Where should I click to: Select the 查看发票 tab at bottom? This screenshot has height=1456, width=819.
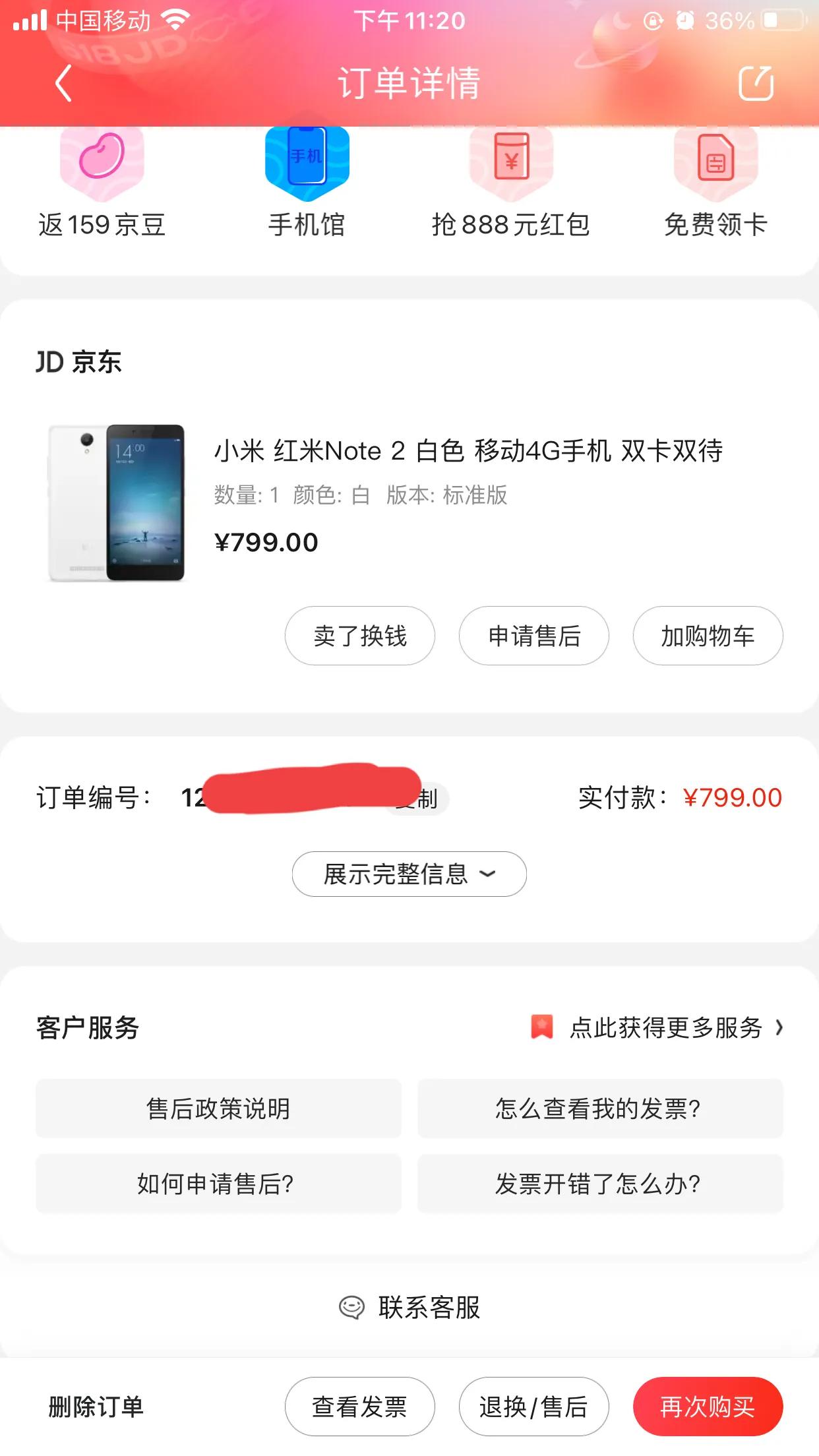360,1405
